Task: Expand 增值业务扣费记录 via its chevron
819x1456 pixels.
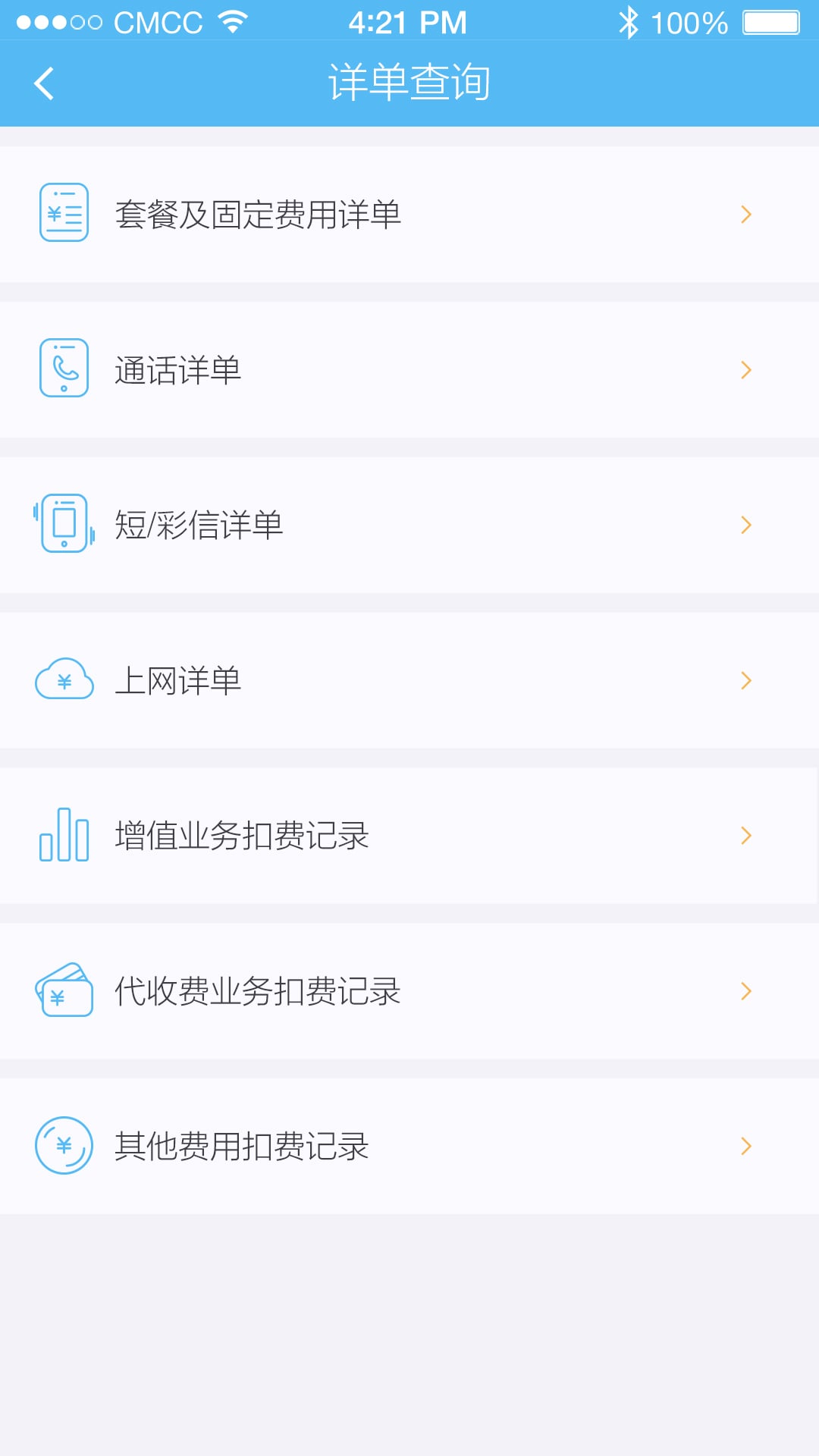Action: click(747, 836)
